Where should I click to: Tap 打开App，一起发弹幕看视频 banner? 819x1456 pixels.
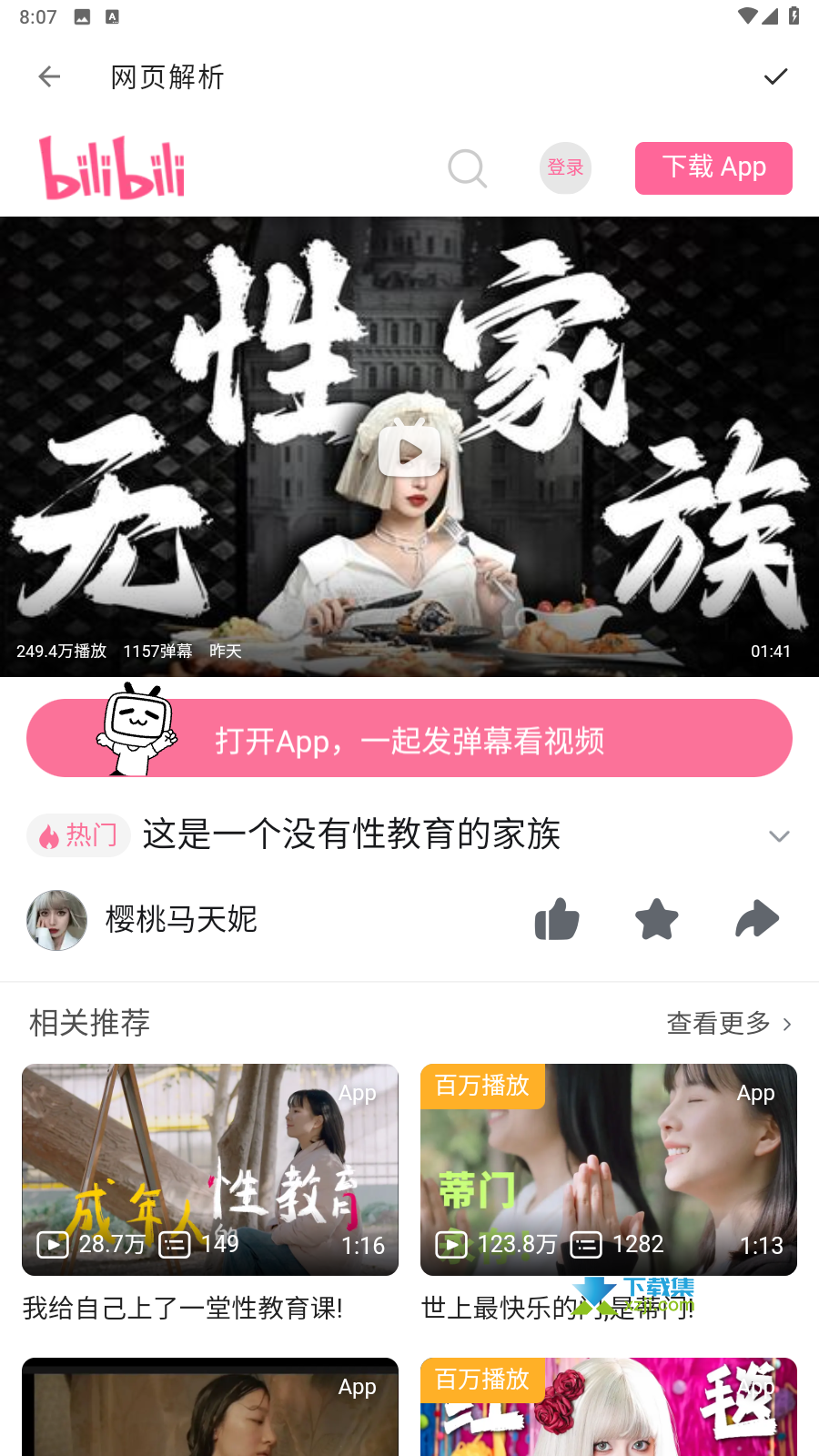tap(409, 738)
